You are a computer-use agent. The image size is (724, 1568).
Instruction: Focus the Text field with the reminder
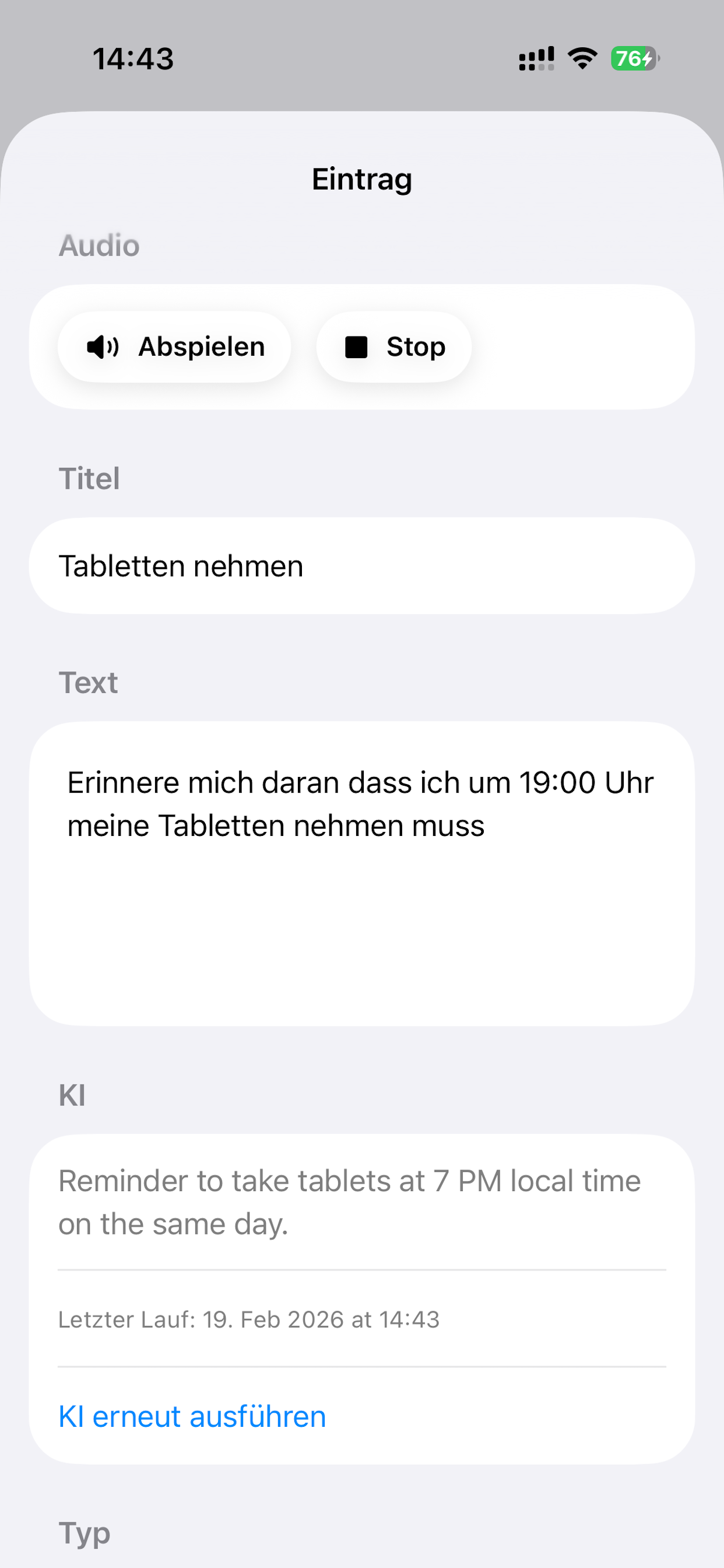(361, 873)
